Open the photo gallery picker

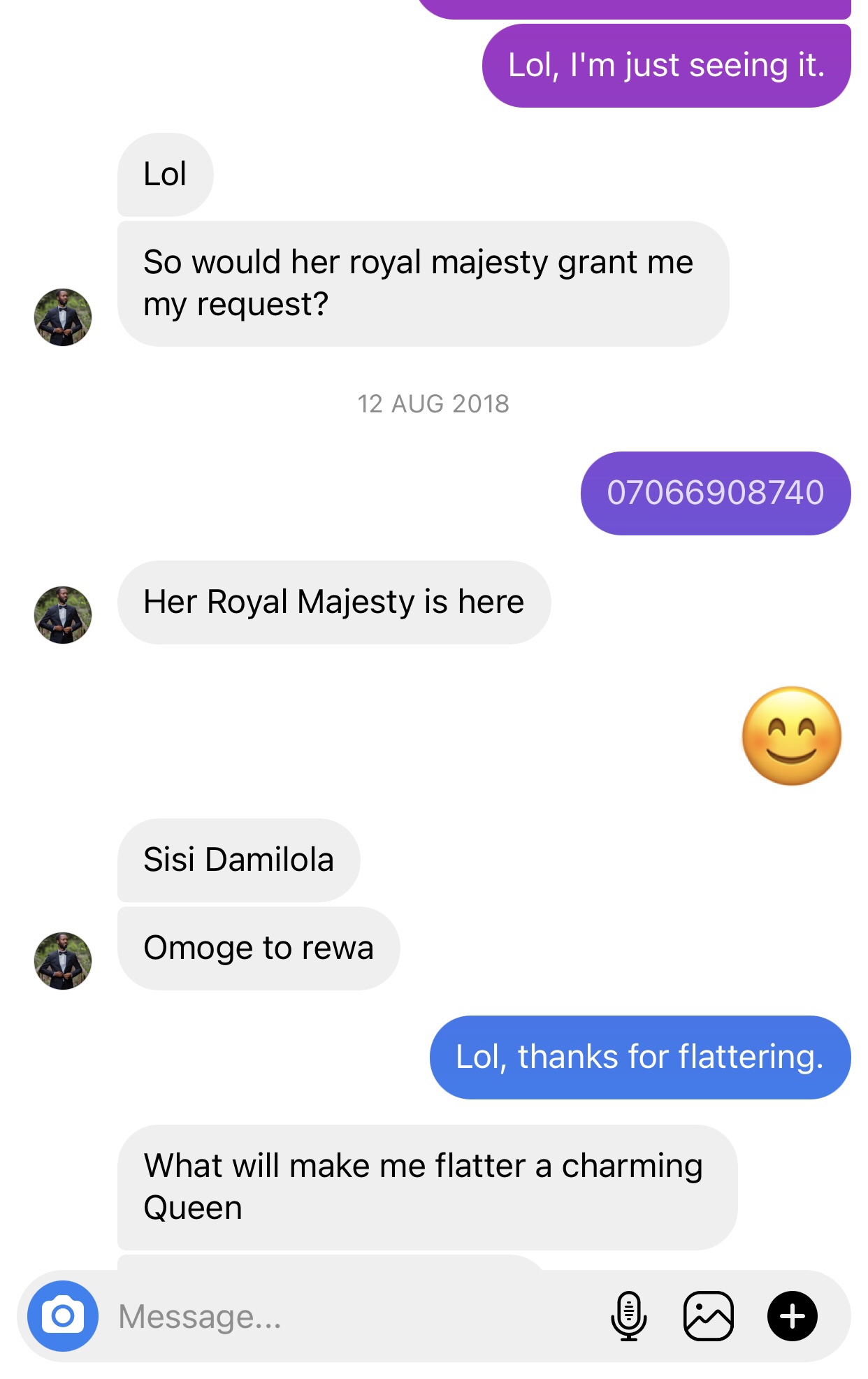pos(708,1316)
